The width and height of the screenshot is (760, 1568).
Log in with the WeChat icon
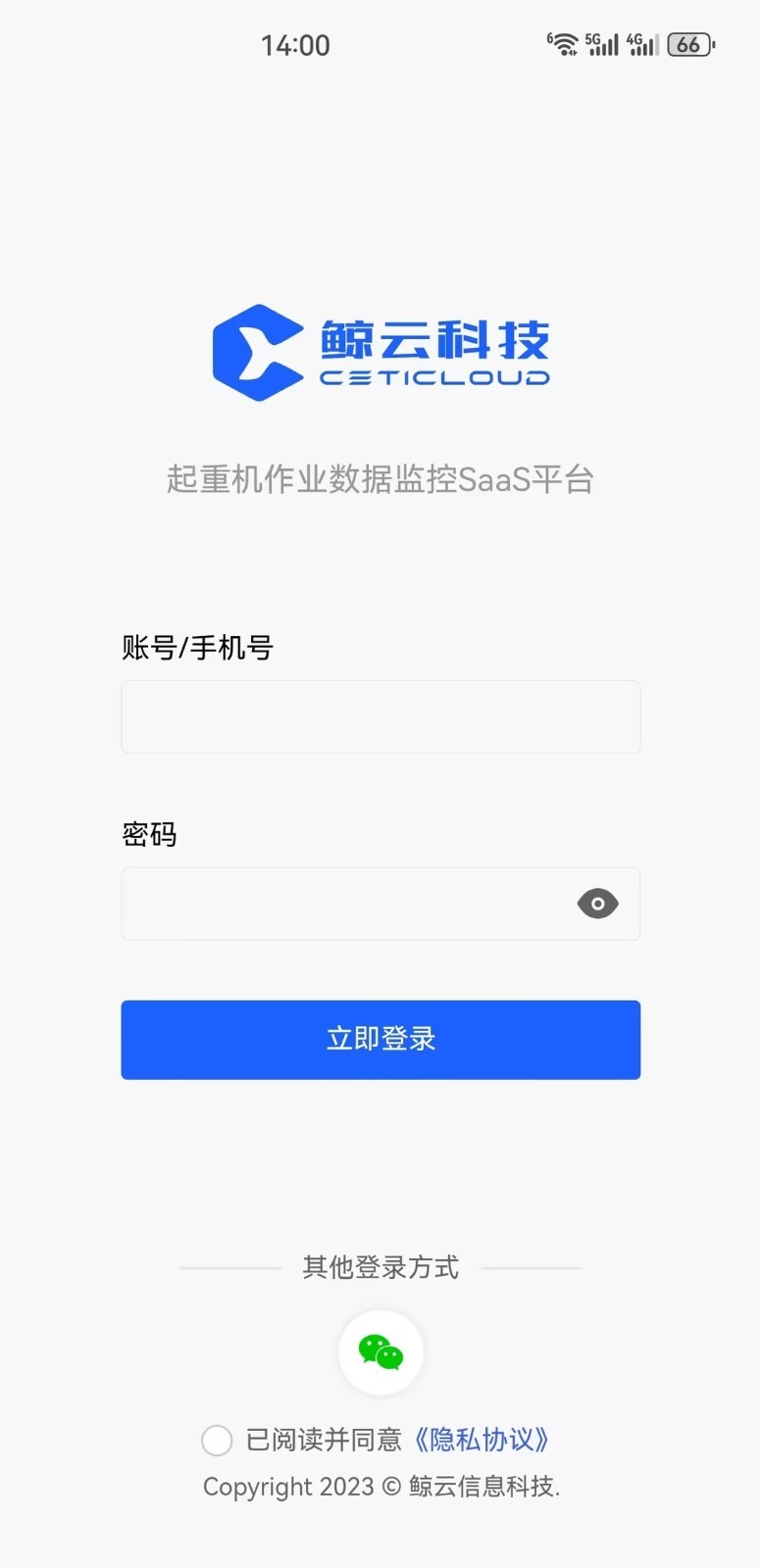click(x=380, y=1352)
